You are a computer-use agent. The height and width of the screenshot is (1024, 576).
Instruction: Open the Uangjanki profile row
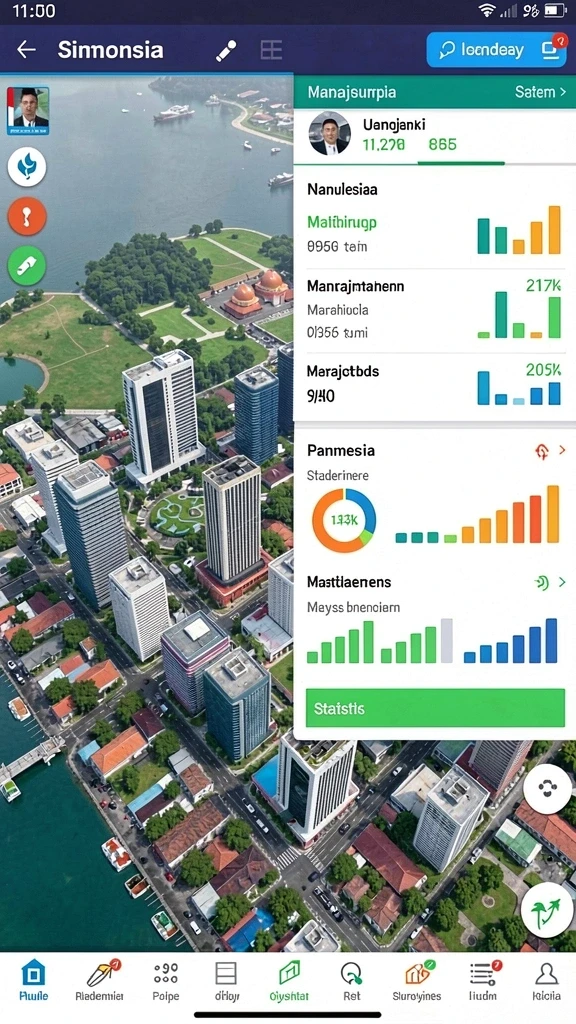click(x=434, y=135)
